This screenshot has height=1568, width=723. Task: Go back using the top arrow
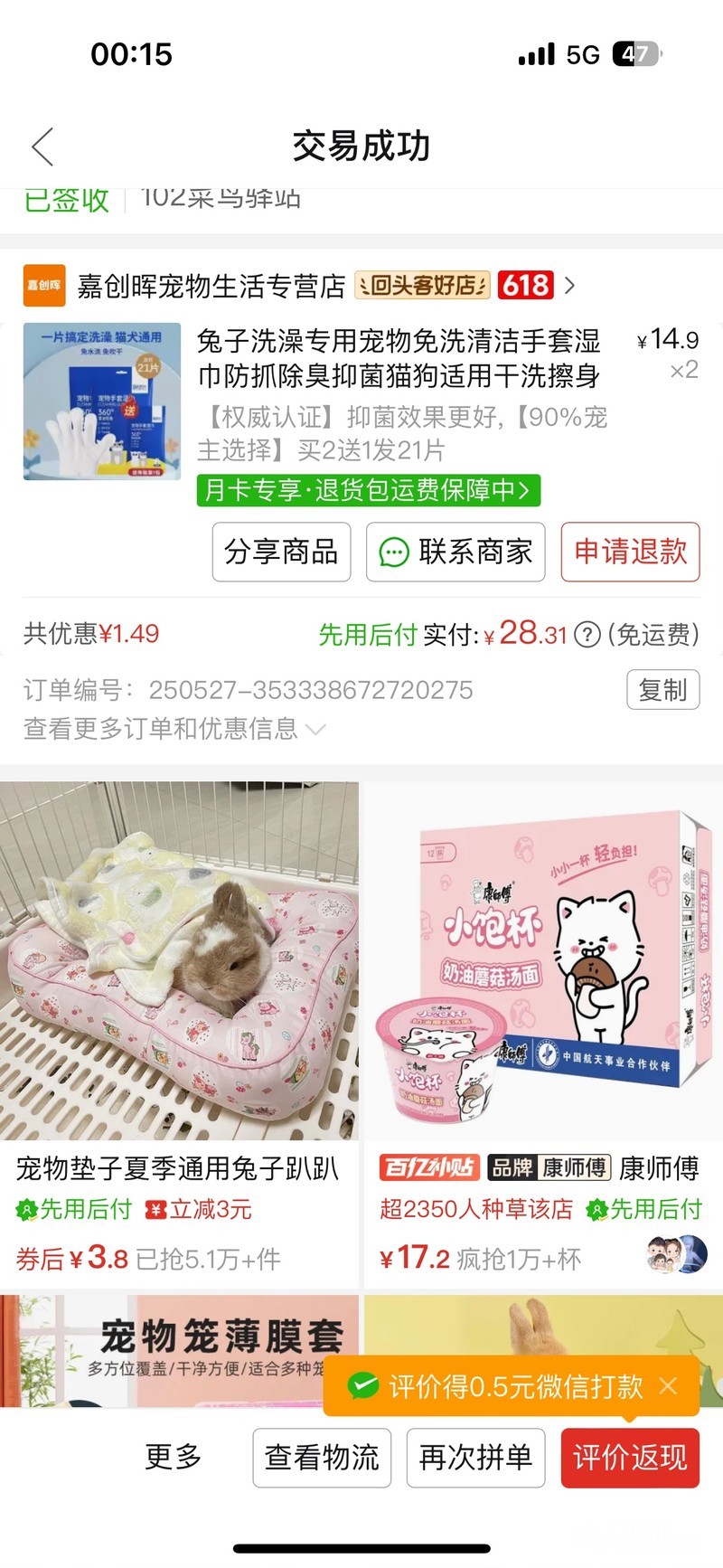[42, 146]
